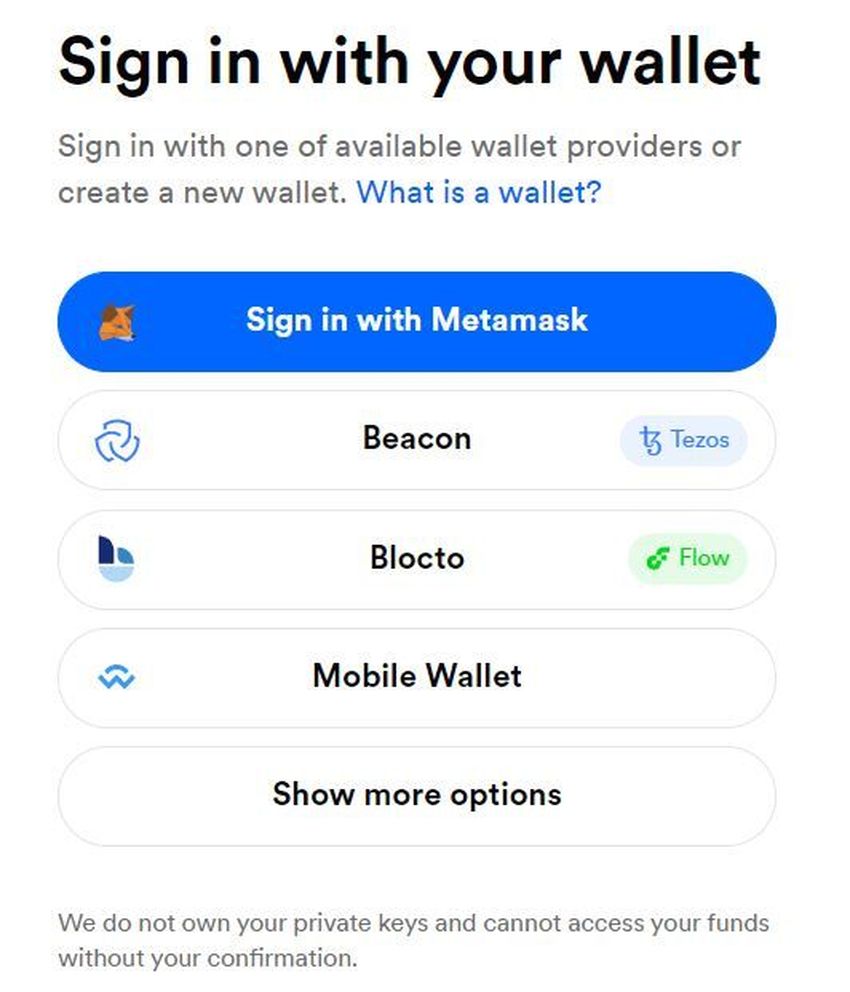Tap Show more options
The image size is (850, 992).
(x=416, y=795)
